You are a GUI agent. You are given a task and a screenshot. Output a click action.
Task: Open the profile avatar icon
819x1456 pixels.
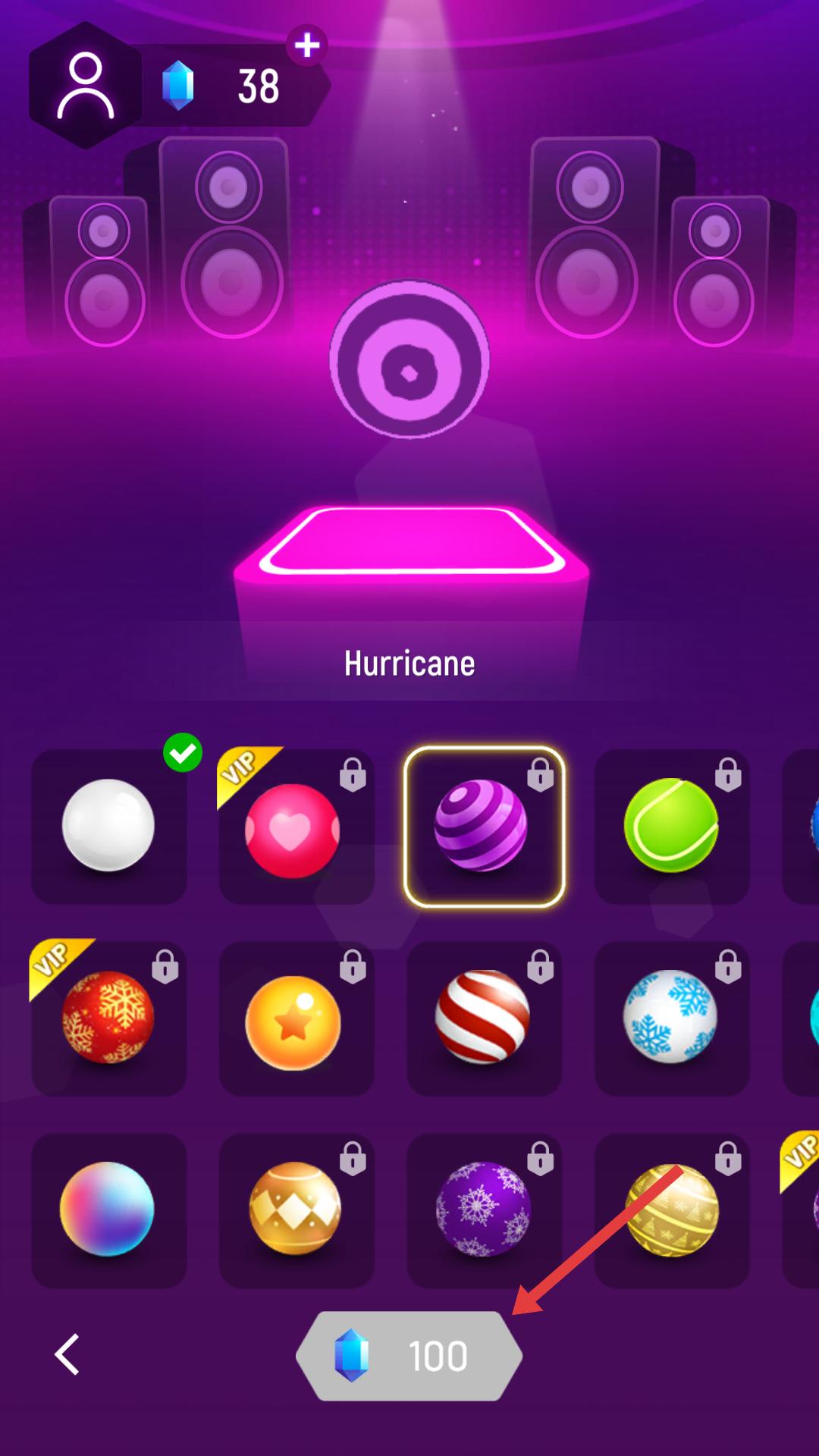[85, 86]
